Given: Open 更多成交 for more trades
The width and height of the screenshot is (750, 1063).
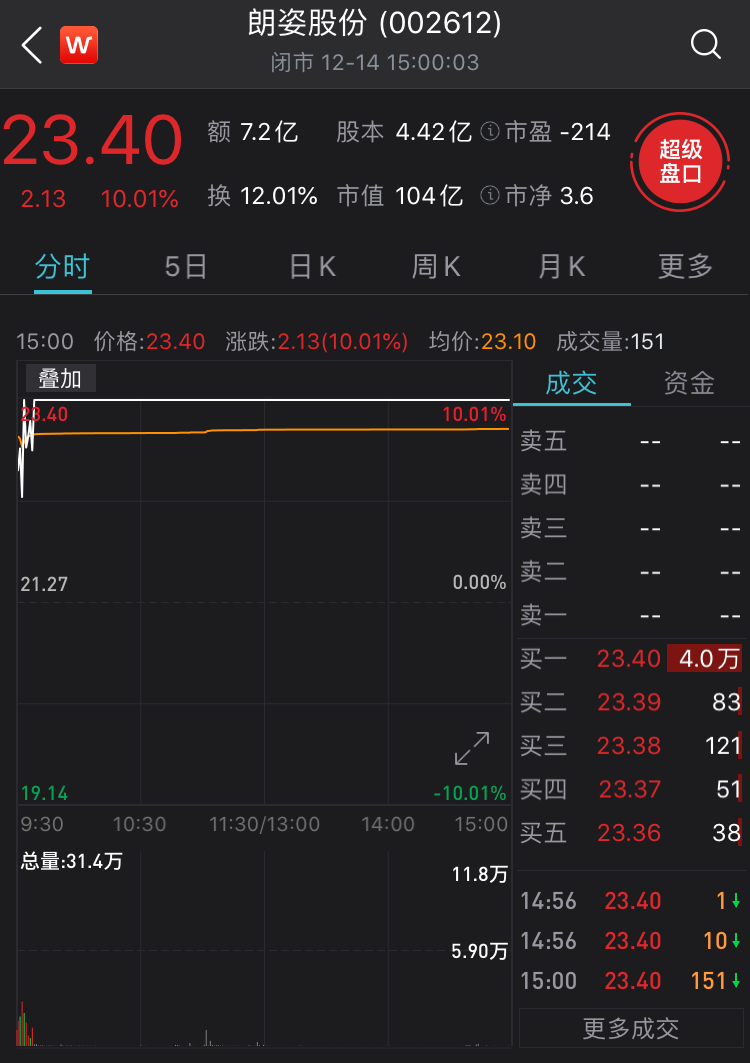Looking at the screenshot, I should click(x=630, y=1028).
